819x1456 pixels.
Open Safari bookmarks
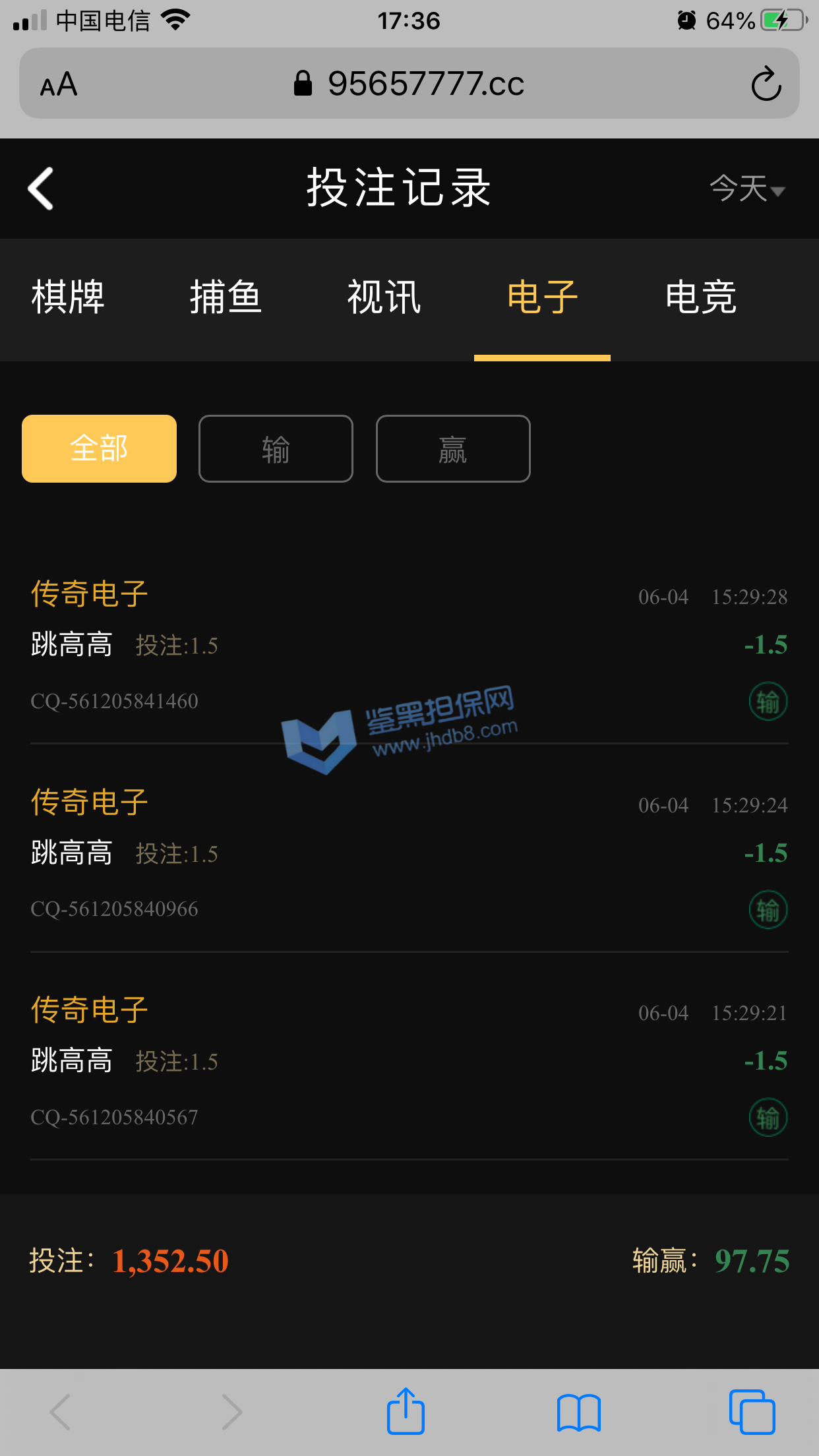pos(578,1412)
